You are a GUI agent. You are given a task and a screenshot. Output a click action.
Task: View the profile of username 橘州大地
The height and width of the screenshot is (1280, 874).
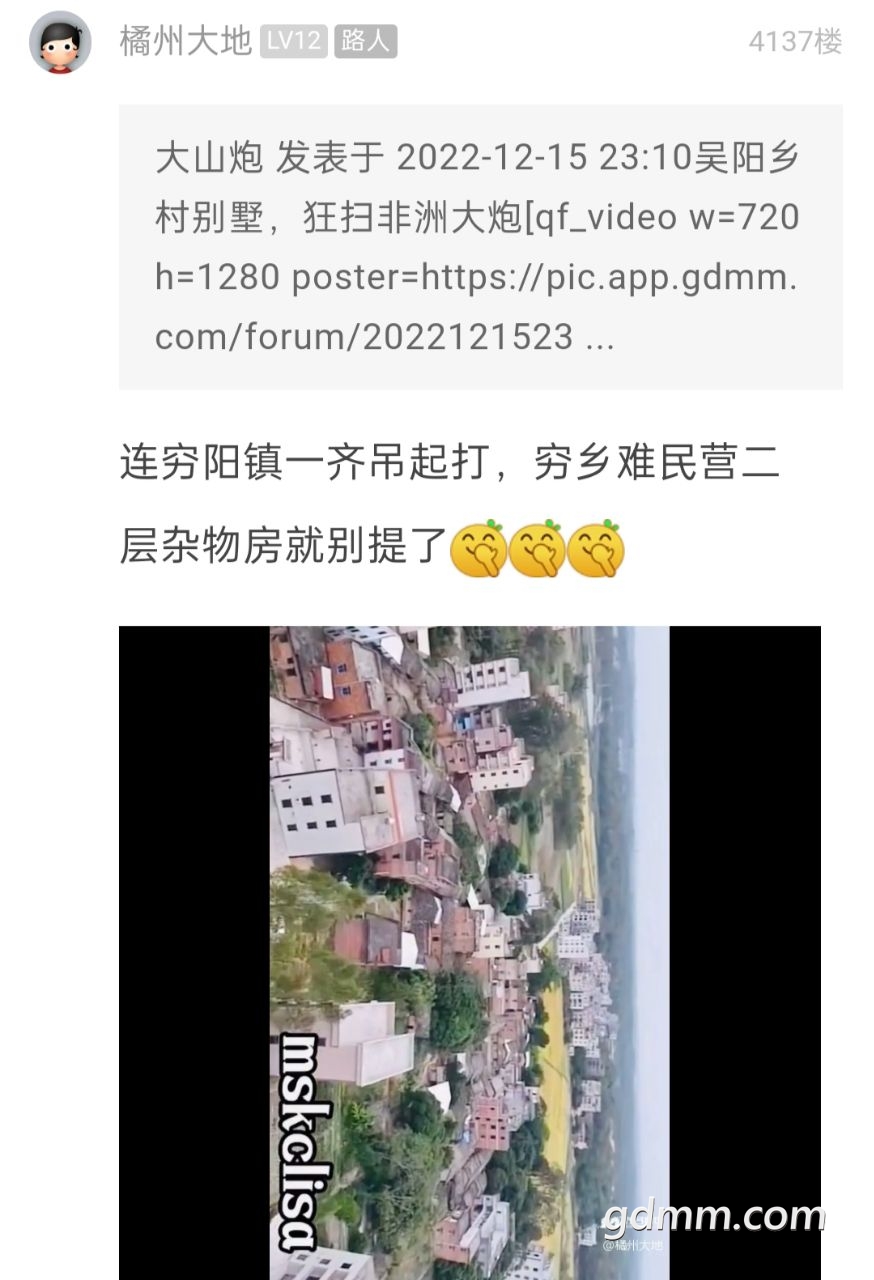(185, 42)
